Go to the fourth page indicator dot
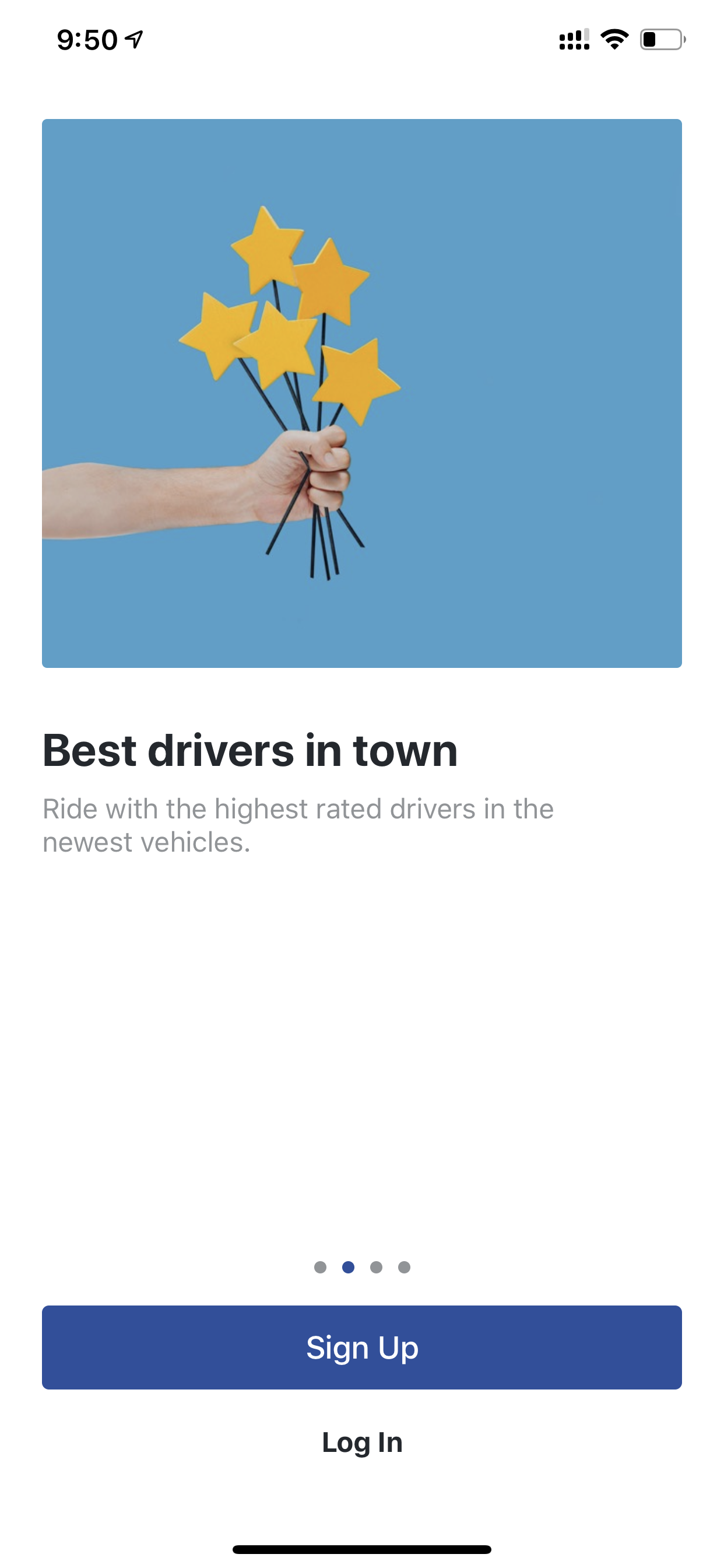The image size is (724, 1568). pos(404,1266)
